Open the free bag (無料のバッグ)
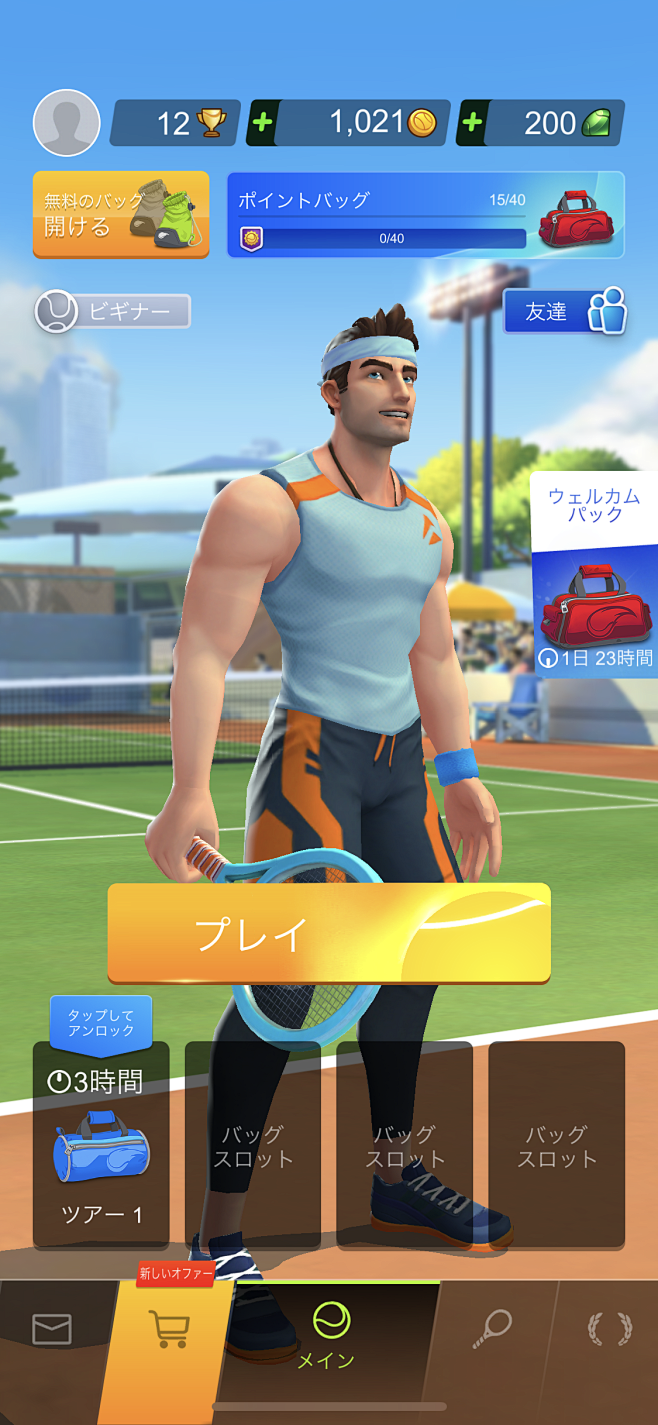Image resolution: width=658 pixels, height=1425 pixels. pyautogui.click(x=121, y=215)
